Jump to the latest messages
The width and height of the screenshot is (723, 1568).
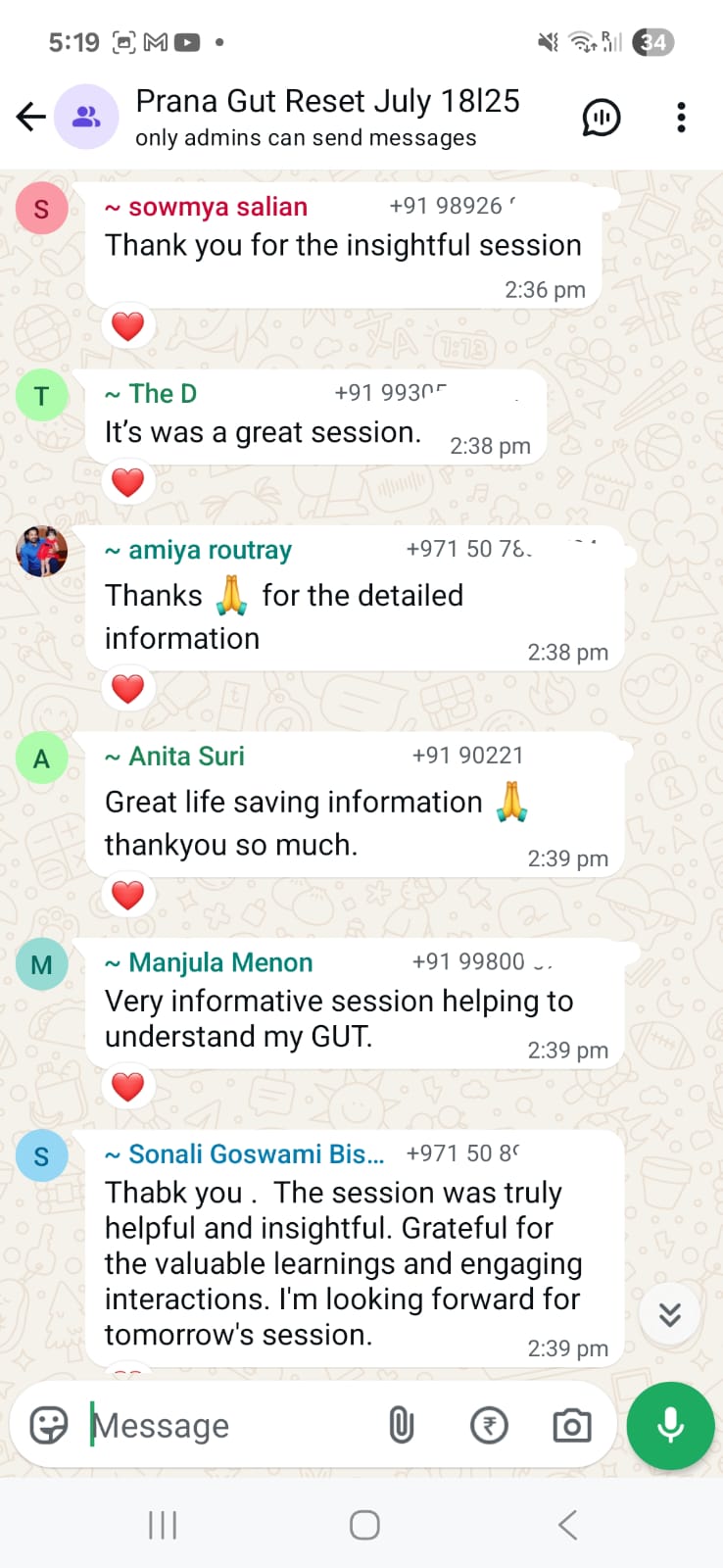click(670, 1314)
